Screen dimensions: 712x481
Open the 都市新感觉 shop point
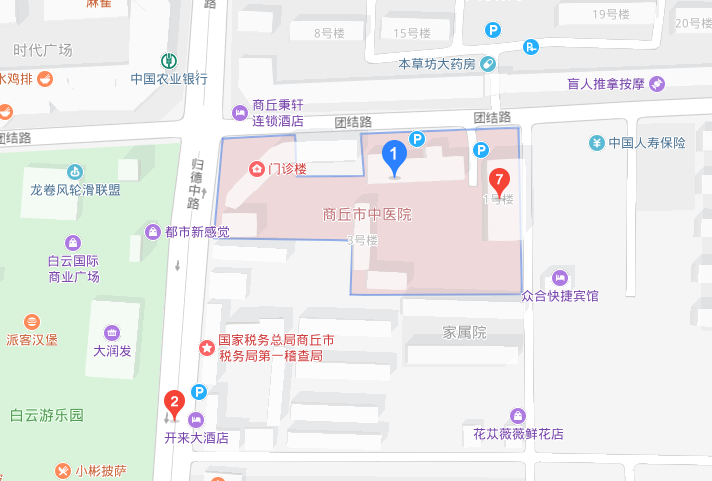coord(153,232)
